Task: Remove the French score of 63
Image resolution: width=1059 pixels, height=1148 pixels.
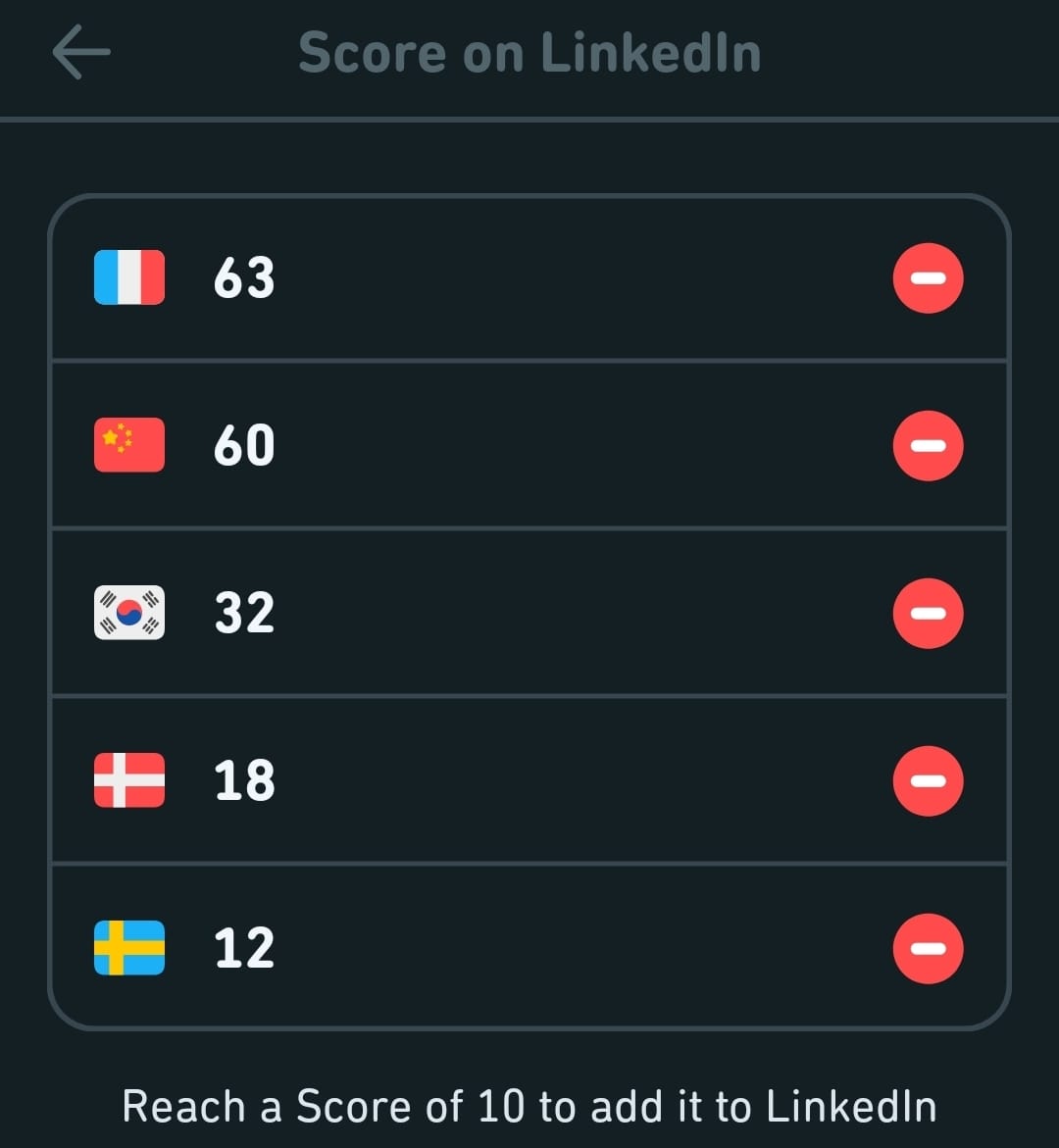Action: (x=928, y=278)
